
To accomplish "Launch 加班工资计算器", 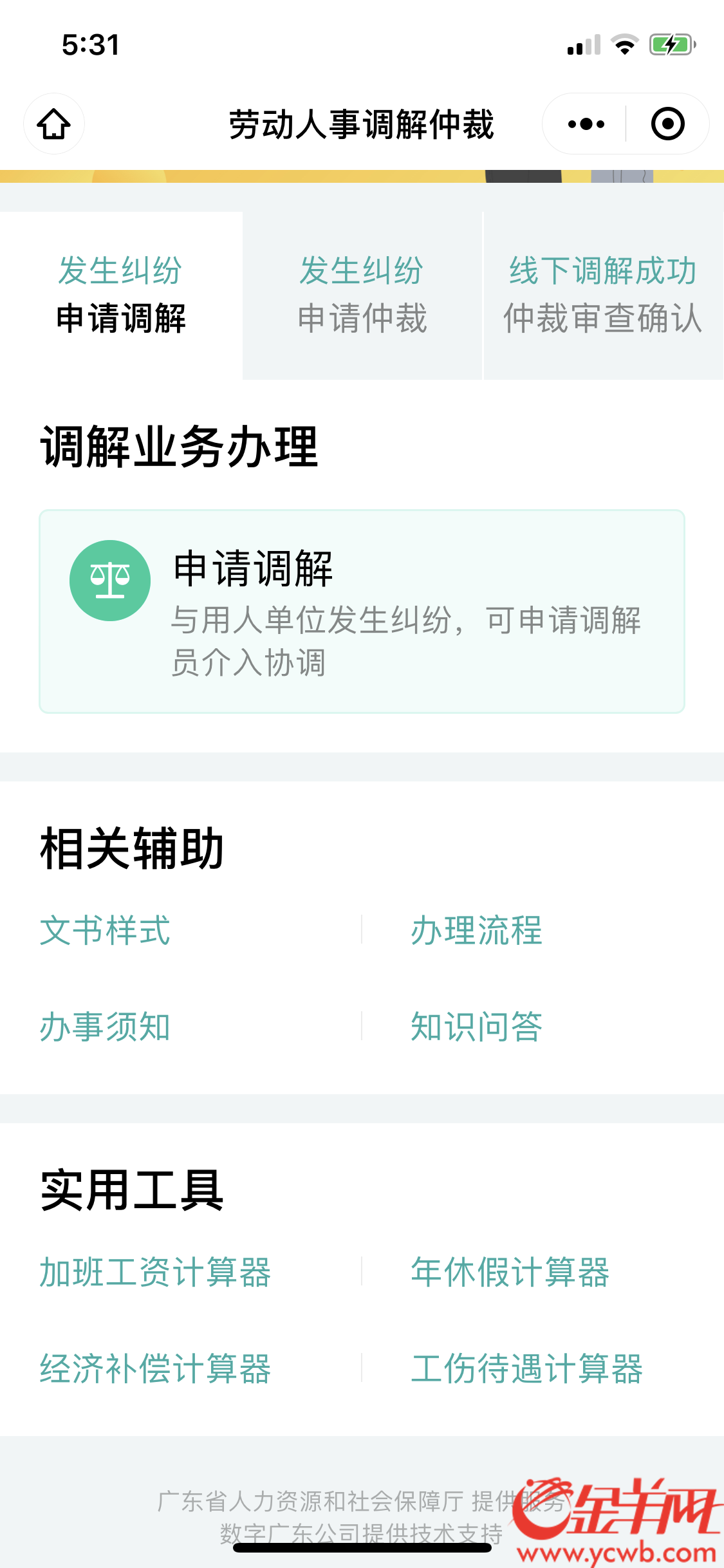I will pyautogui.click(x=155, y=1272).
